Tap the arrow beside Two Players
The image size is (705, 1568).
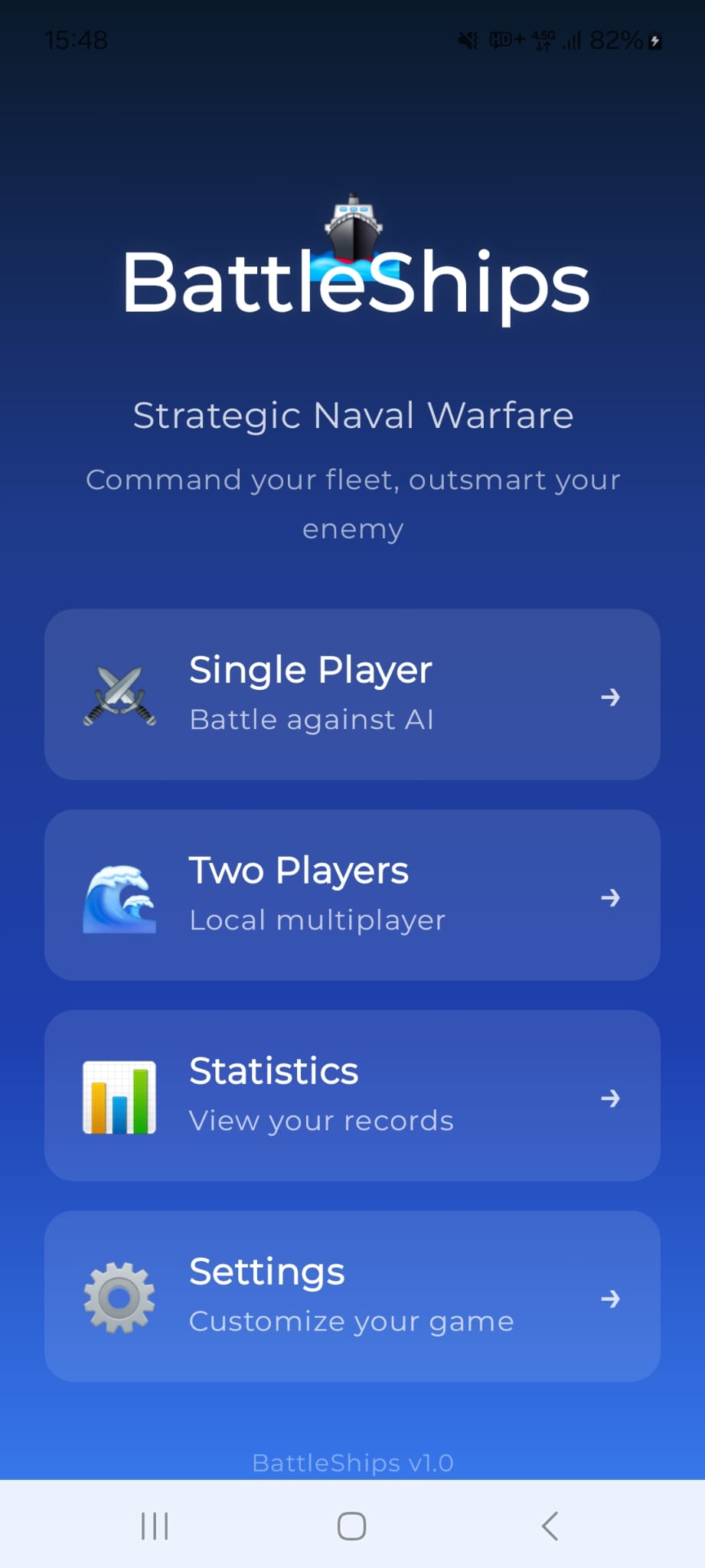pos(612,897)
